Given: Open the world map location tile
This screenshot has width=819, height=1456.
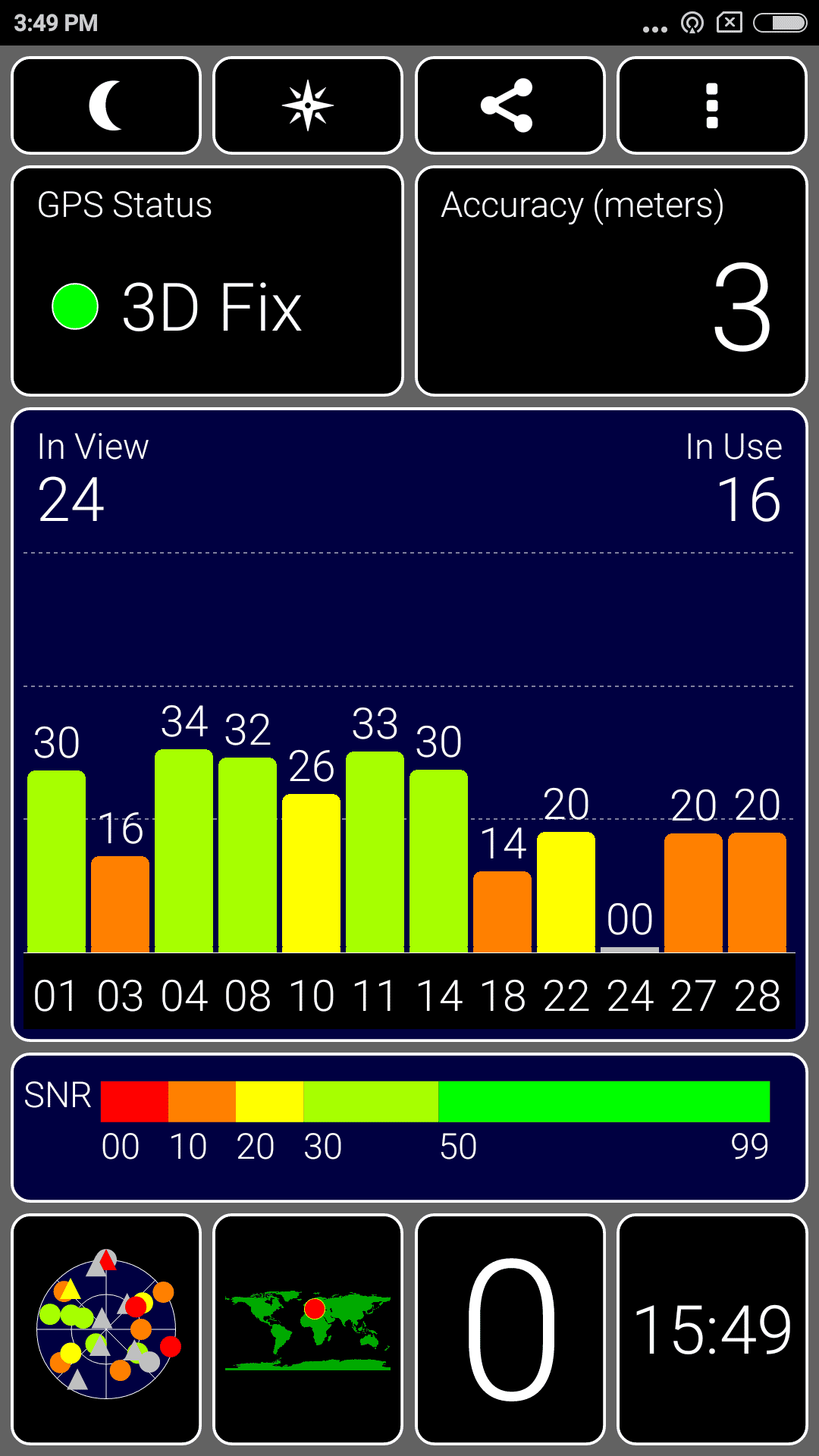Looking at the screenshot, I should [x=308, y=1329].
